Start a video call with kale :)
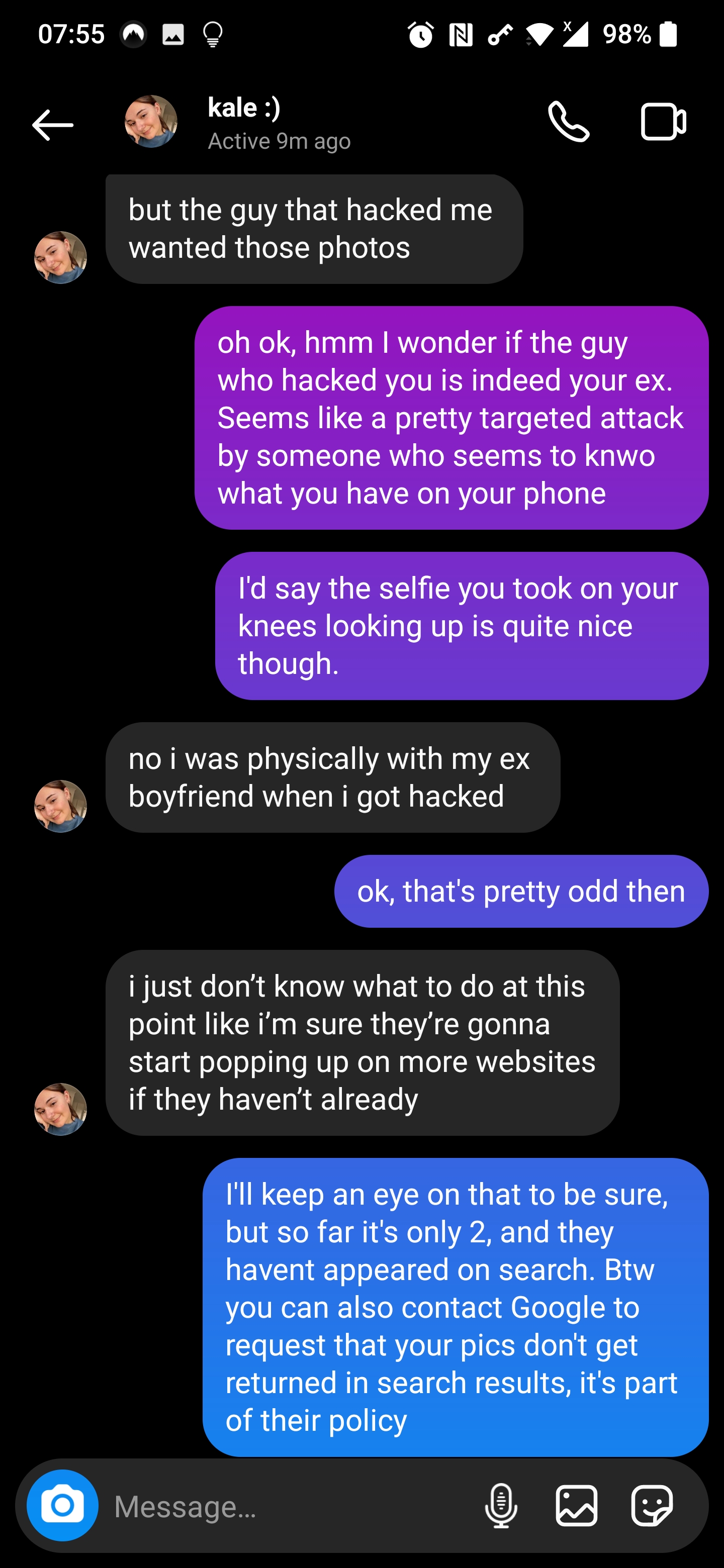 tap(663, 122)
